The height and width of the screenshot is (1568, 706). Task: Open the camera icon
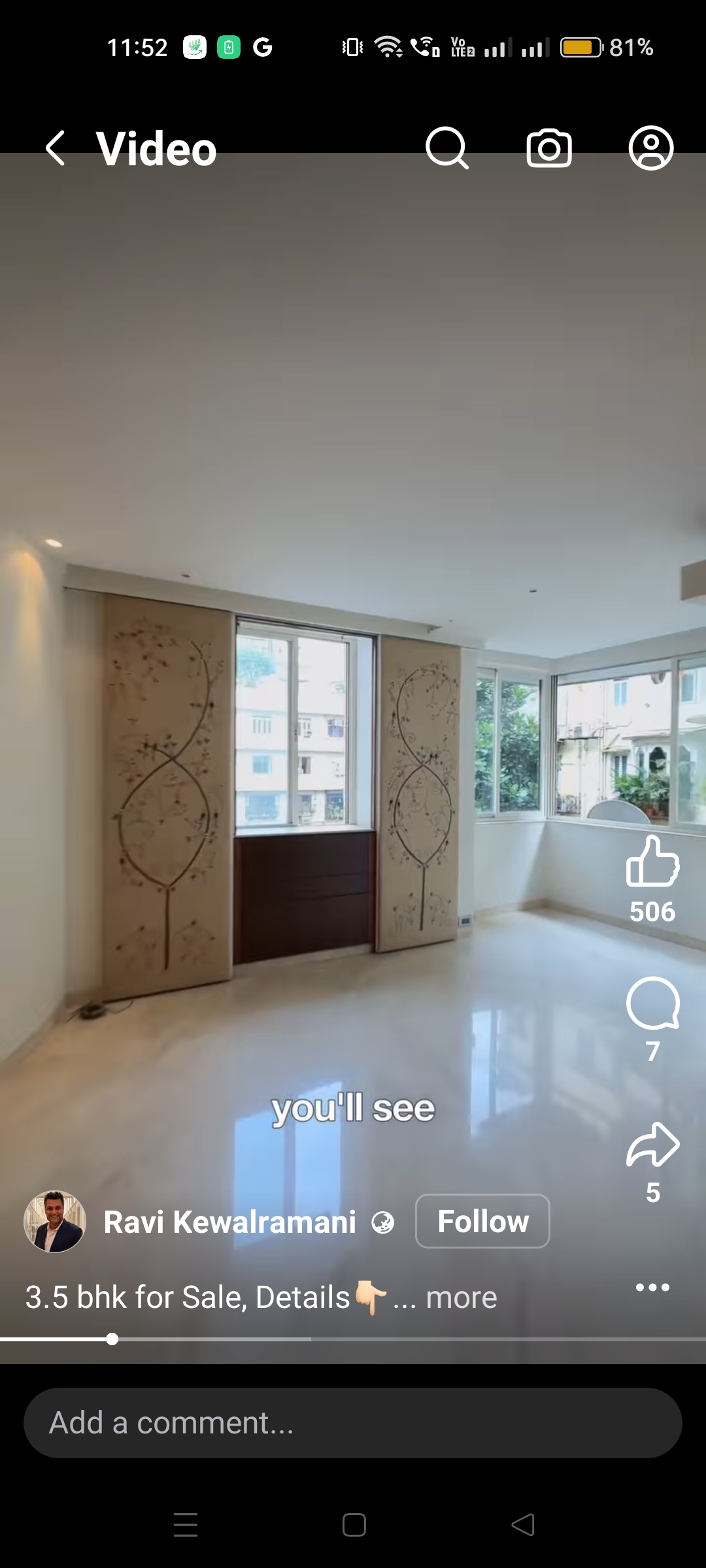point(549,148)
